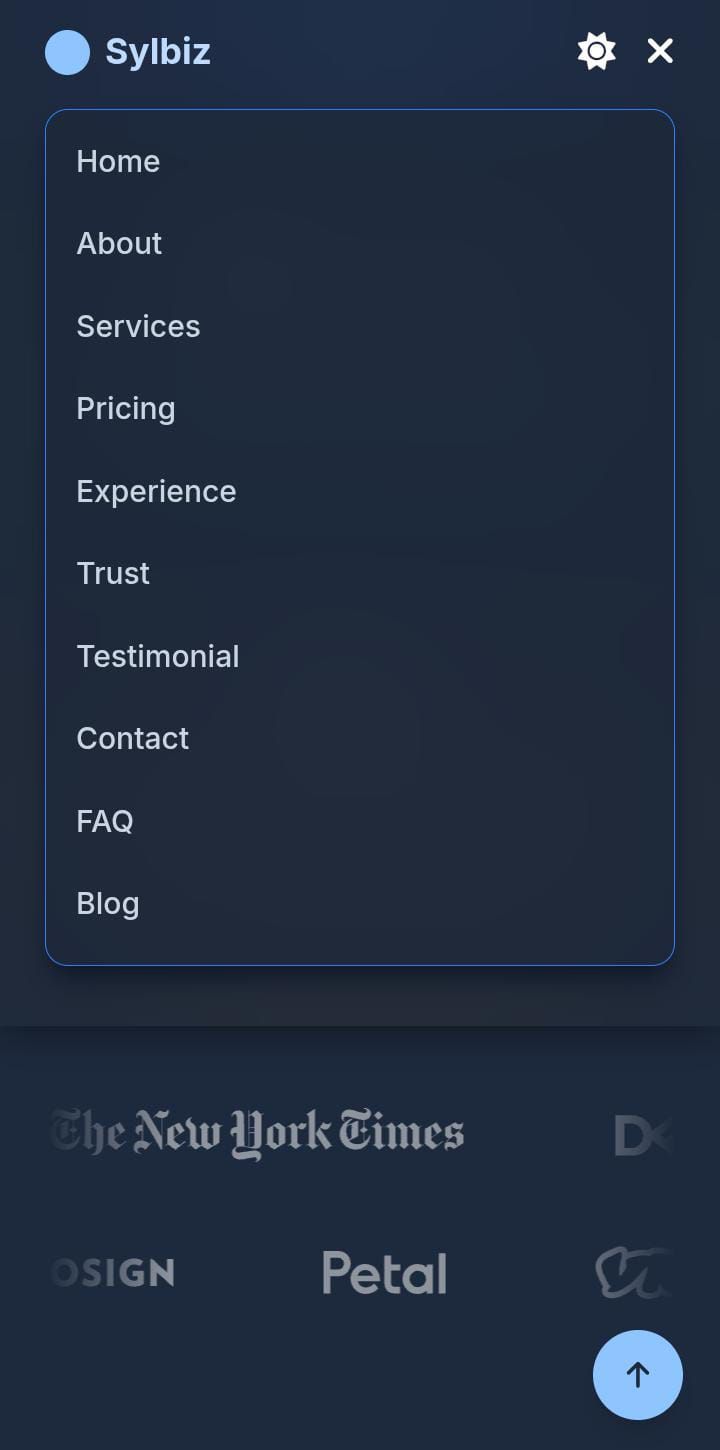Open the About menu item
This screenshot has width=720, height=1450.
[x=119, y=243]
